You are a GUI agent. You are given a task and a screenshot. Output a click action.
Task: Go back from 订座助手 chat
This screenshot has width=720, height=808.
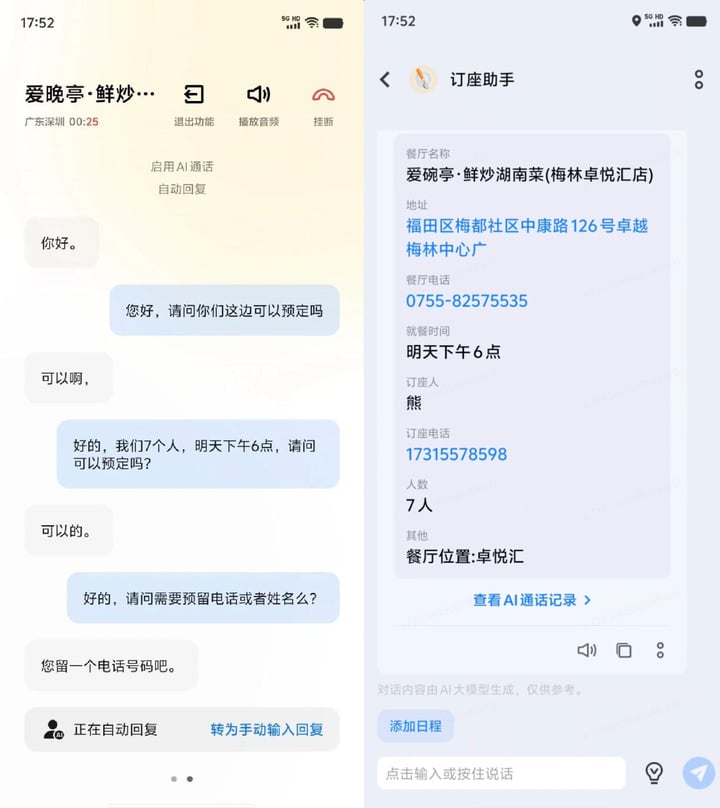[385, 79]
